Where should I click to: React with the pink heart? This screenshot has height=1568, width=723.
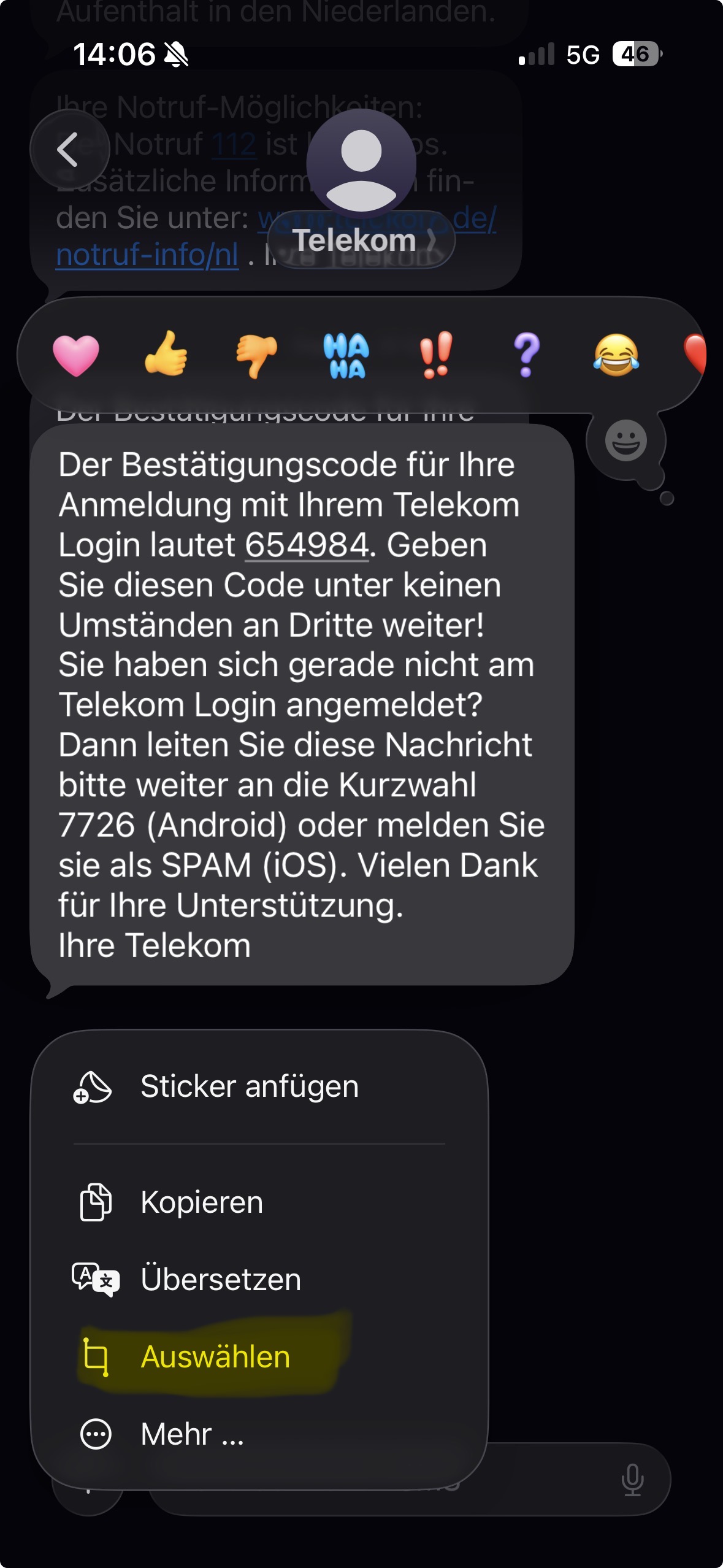[x=76, y=355]
